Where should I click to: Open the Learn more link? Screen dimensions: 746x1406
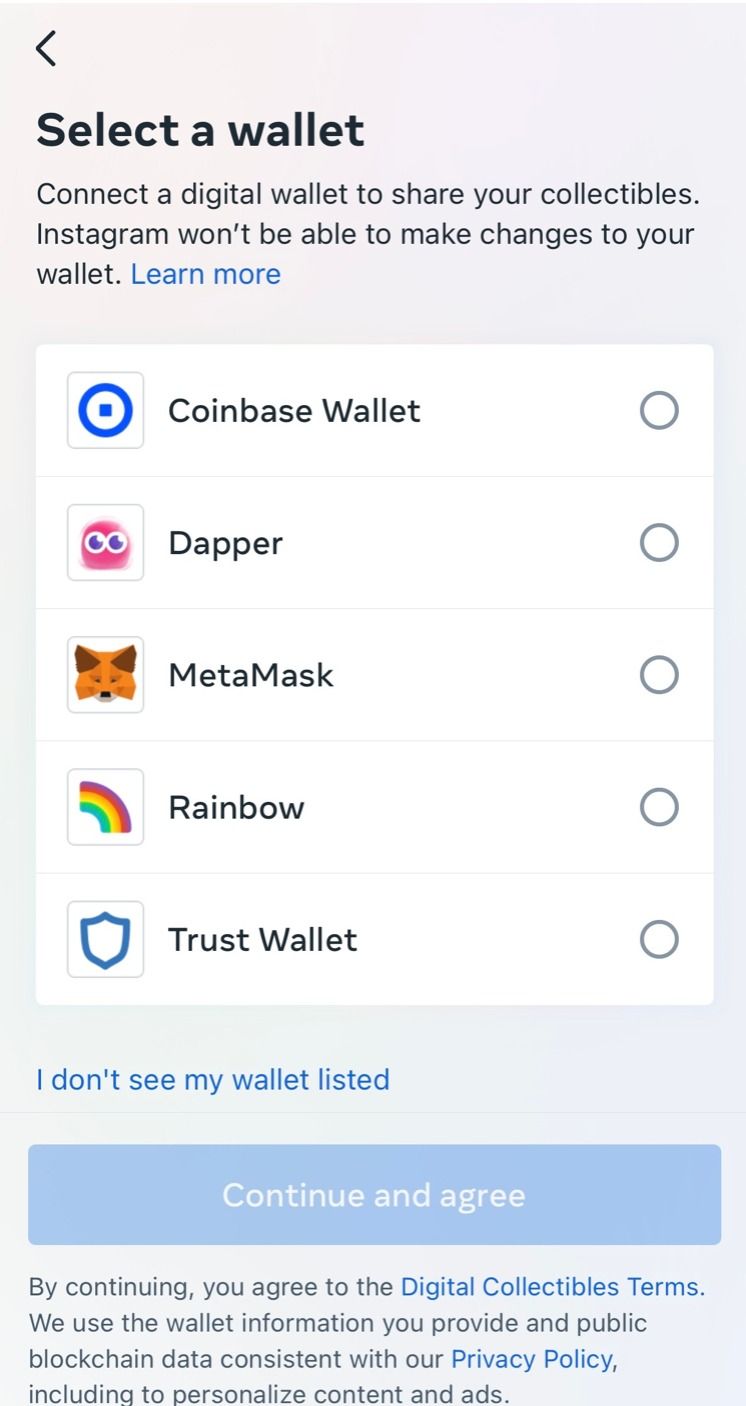[x=205, y=274]
